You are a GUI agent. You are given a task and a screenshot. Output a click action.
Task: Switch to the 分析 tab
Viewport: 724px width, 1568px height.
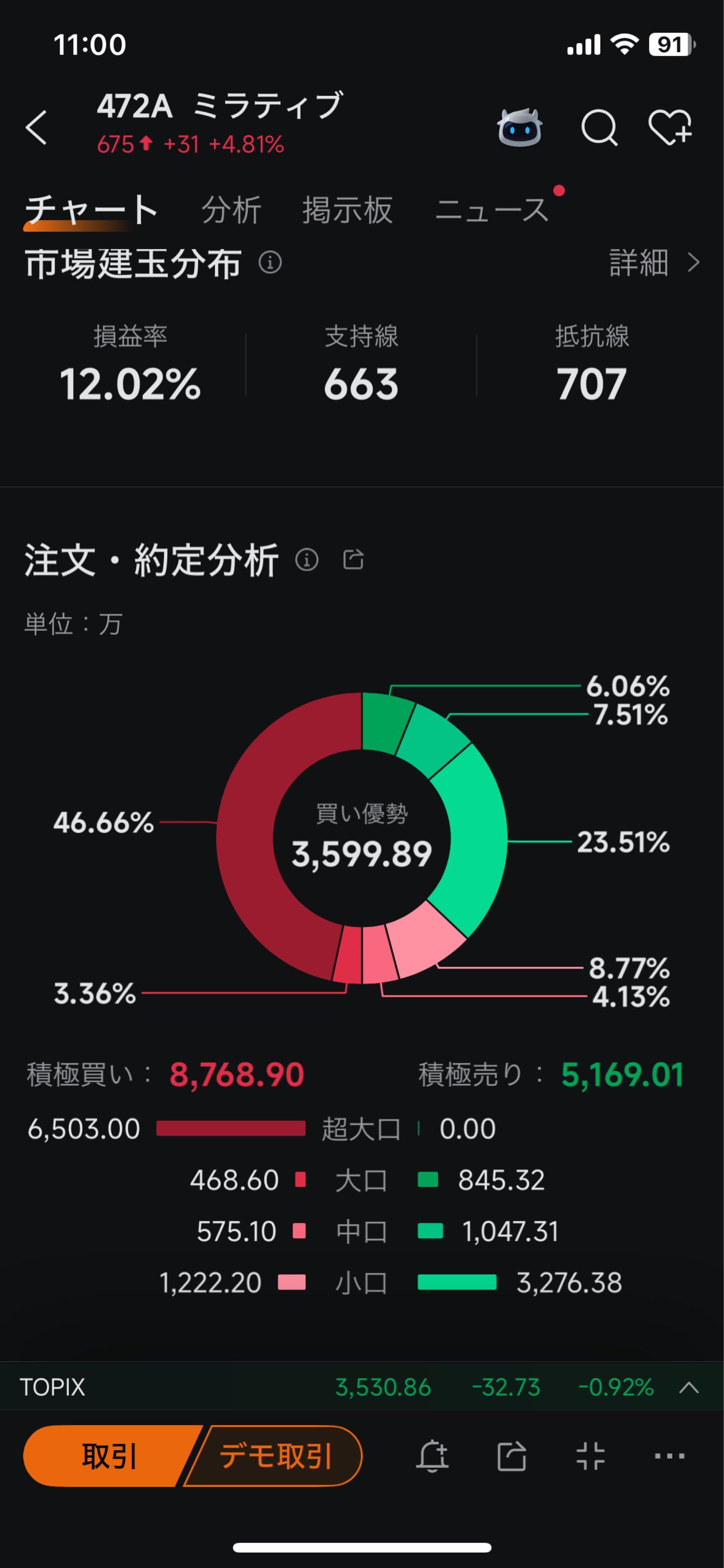[231, 210]
